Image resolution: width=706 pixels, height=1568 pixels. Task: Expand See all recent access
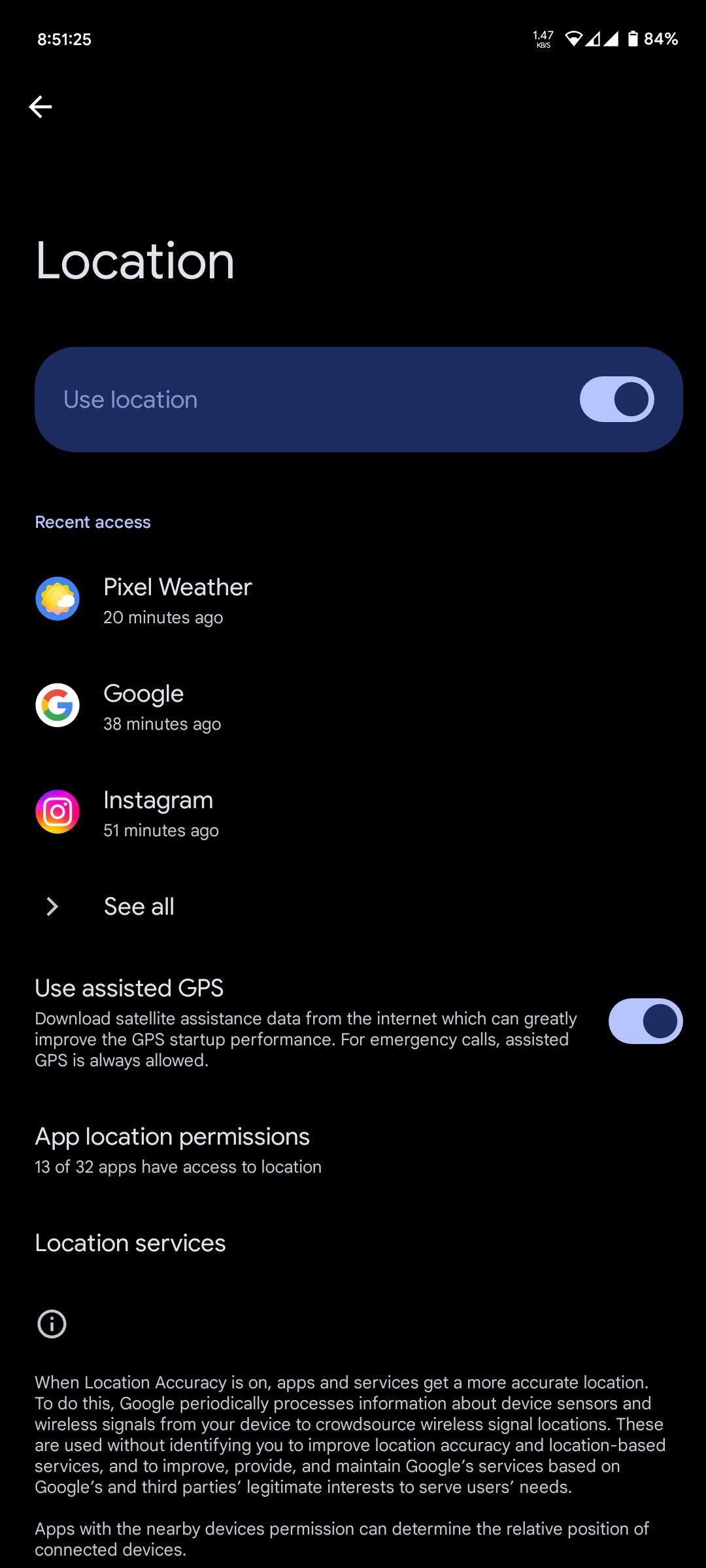click(353, 907)
